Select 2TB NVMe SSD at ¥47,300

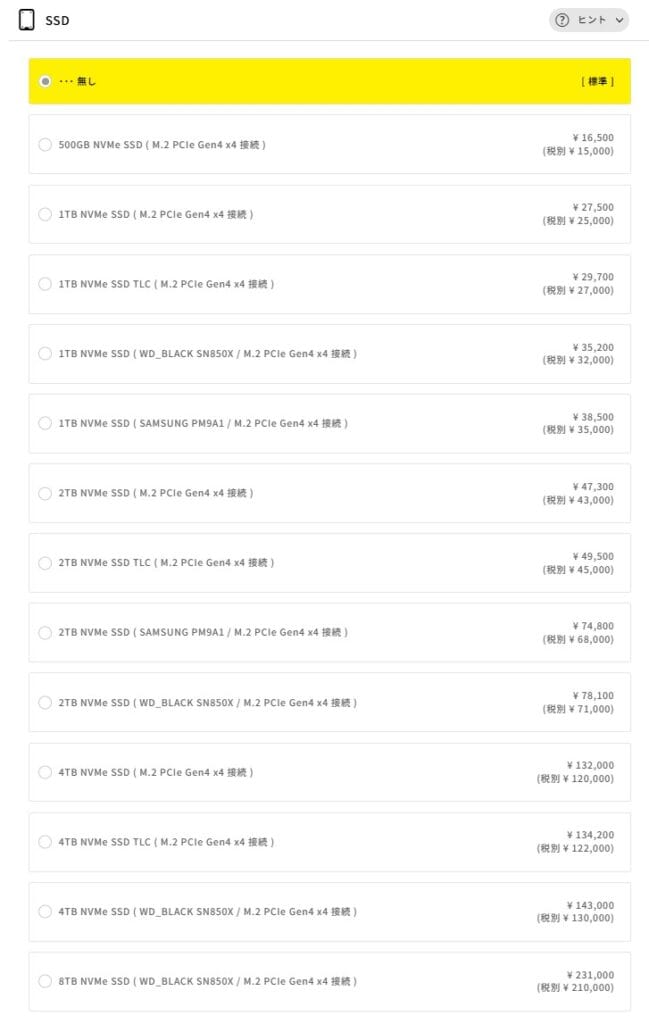point(45,493)
